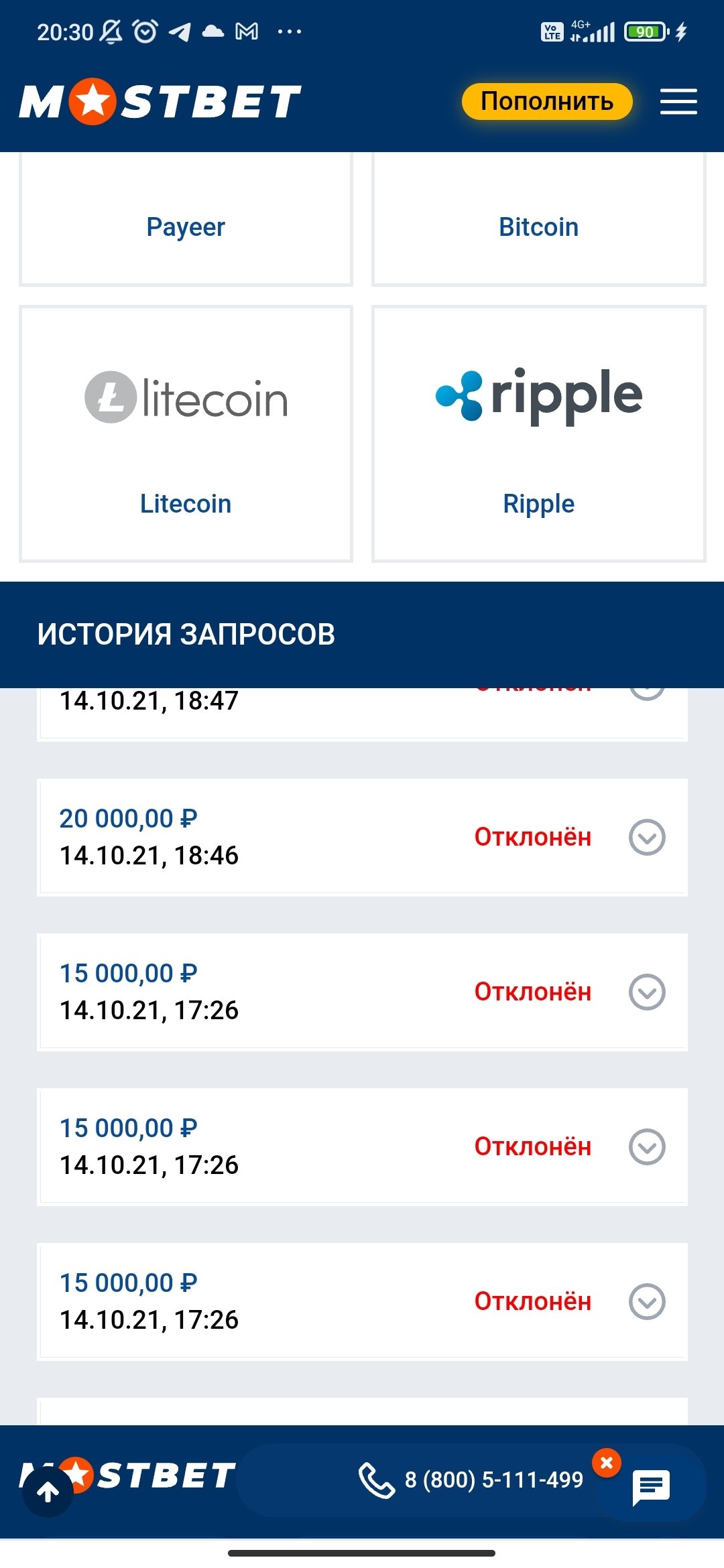Tap the scroll-to-top arrow button

point(48,1492)
